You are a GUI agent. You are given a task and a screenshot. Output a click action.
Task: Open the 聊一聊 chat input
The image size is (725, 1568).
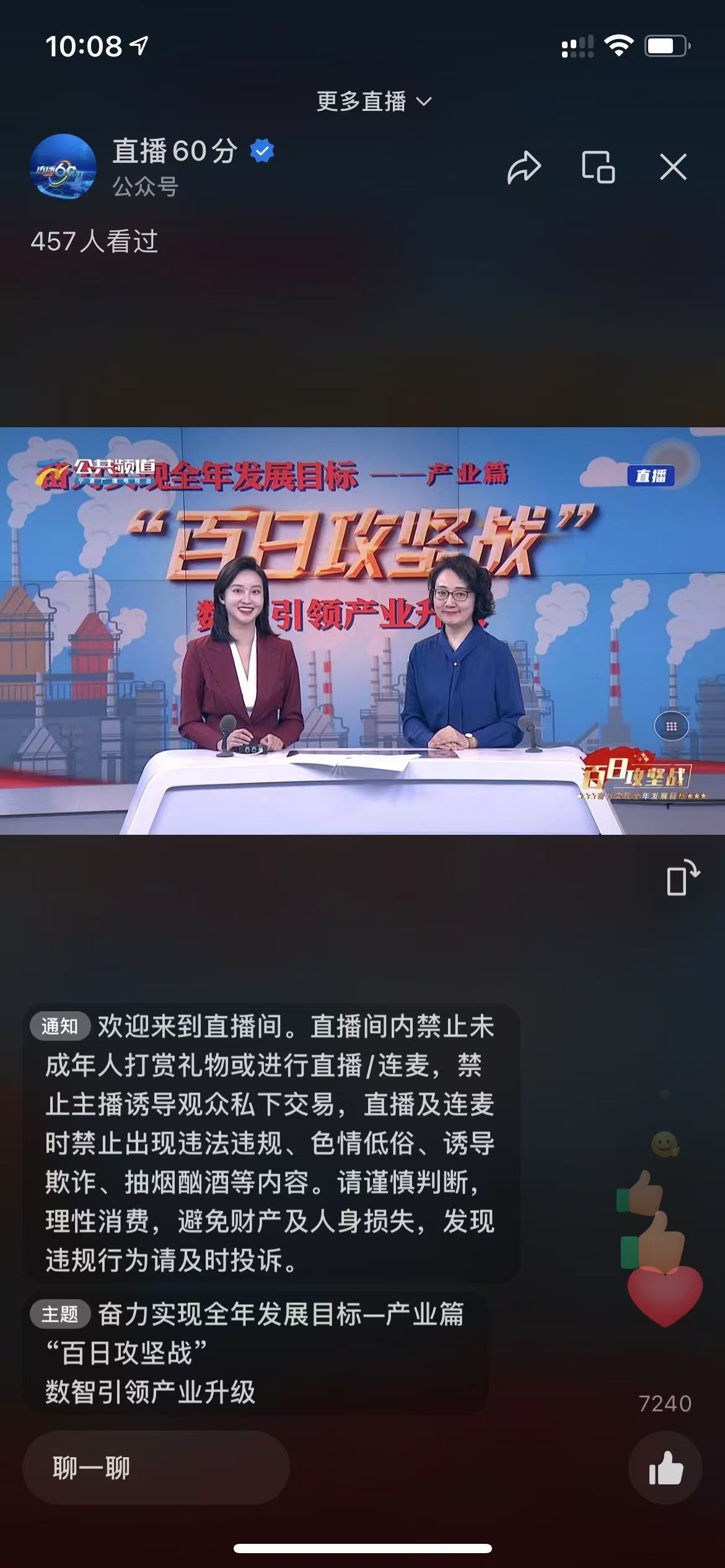pos(156,1468)
